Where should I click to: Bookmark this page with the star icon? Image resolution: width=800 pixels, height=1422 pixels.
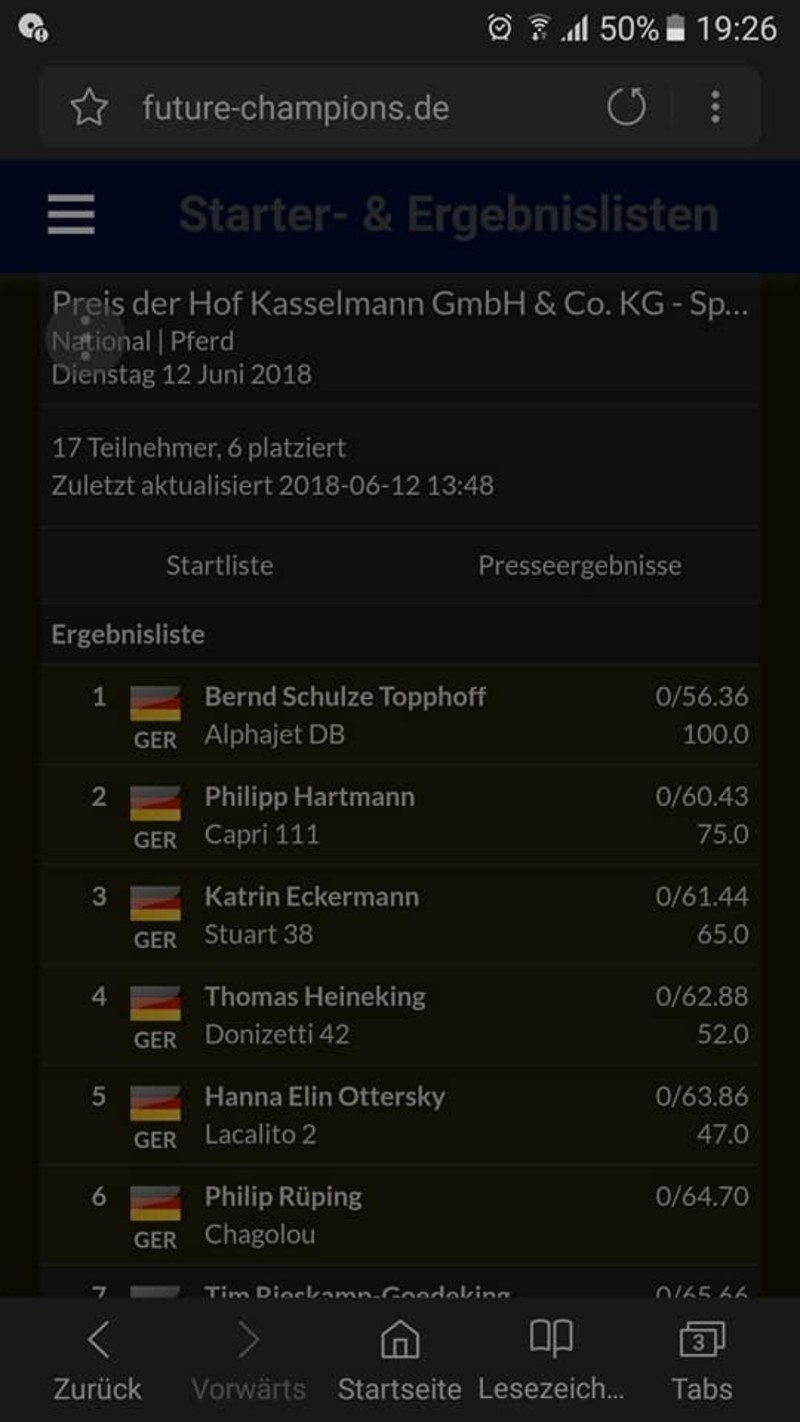89,107
